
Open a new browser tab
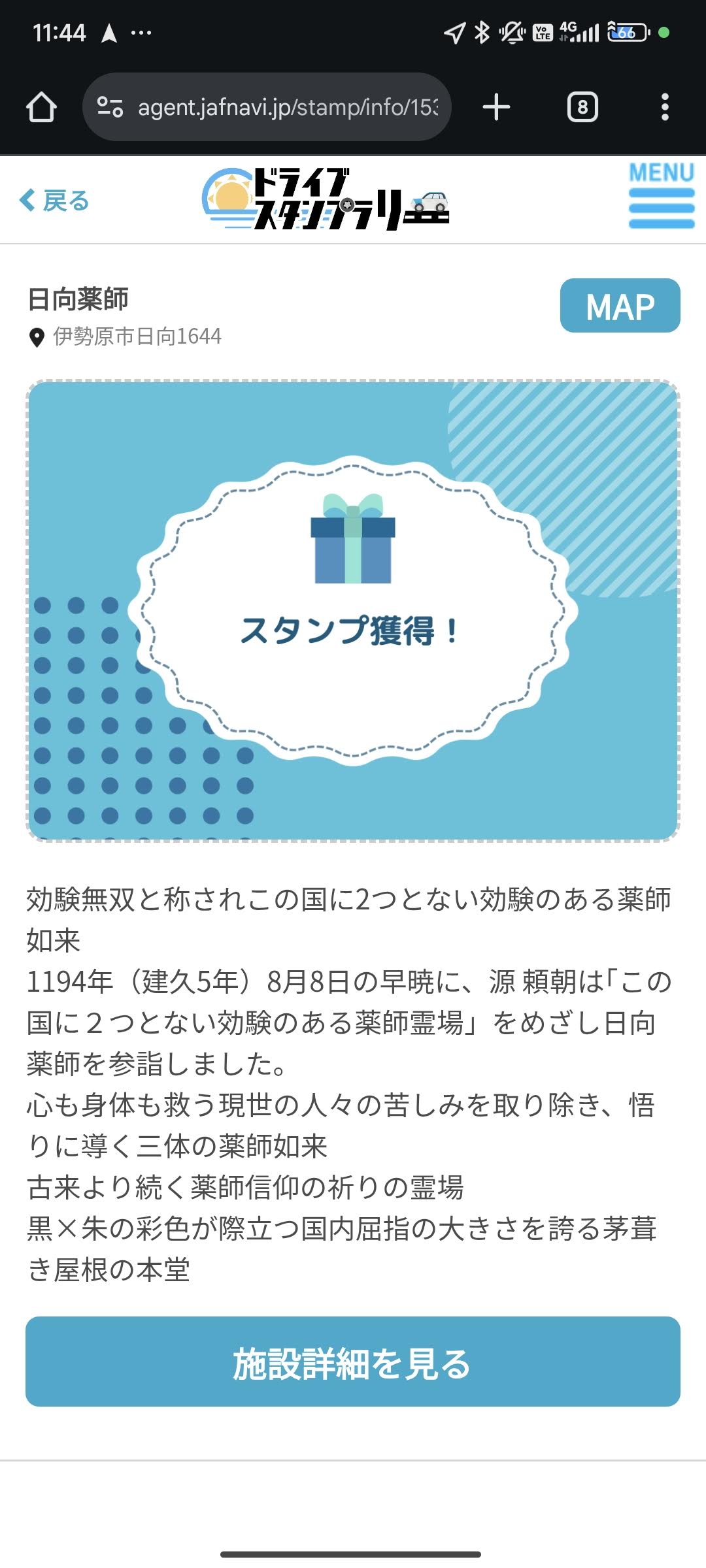coord(496,107)
